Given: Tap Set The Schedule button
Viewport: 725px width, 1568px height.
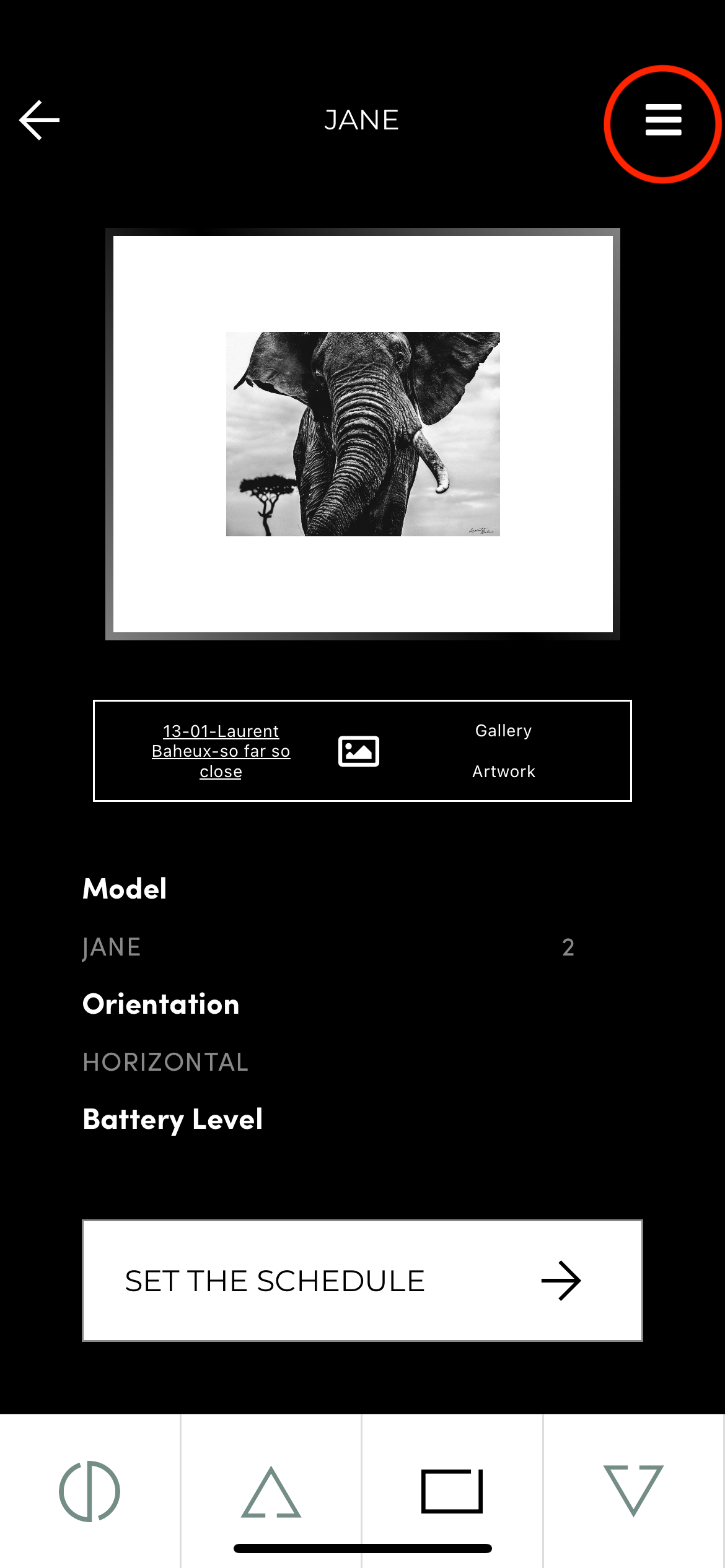Looking at the screenshot, I should pyautogui.click(x=362, y=1281).
